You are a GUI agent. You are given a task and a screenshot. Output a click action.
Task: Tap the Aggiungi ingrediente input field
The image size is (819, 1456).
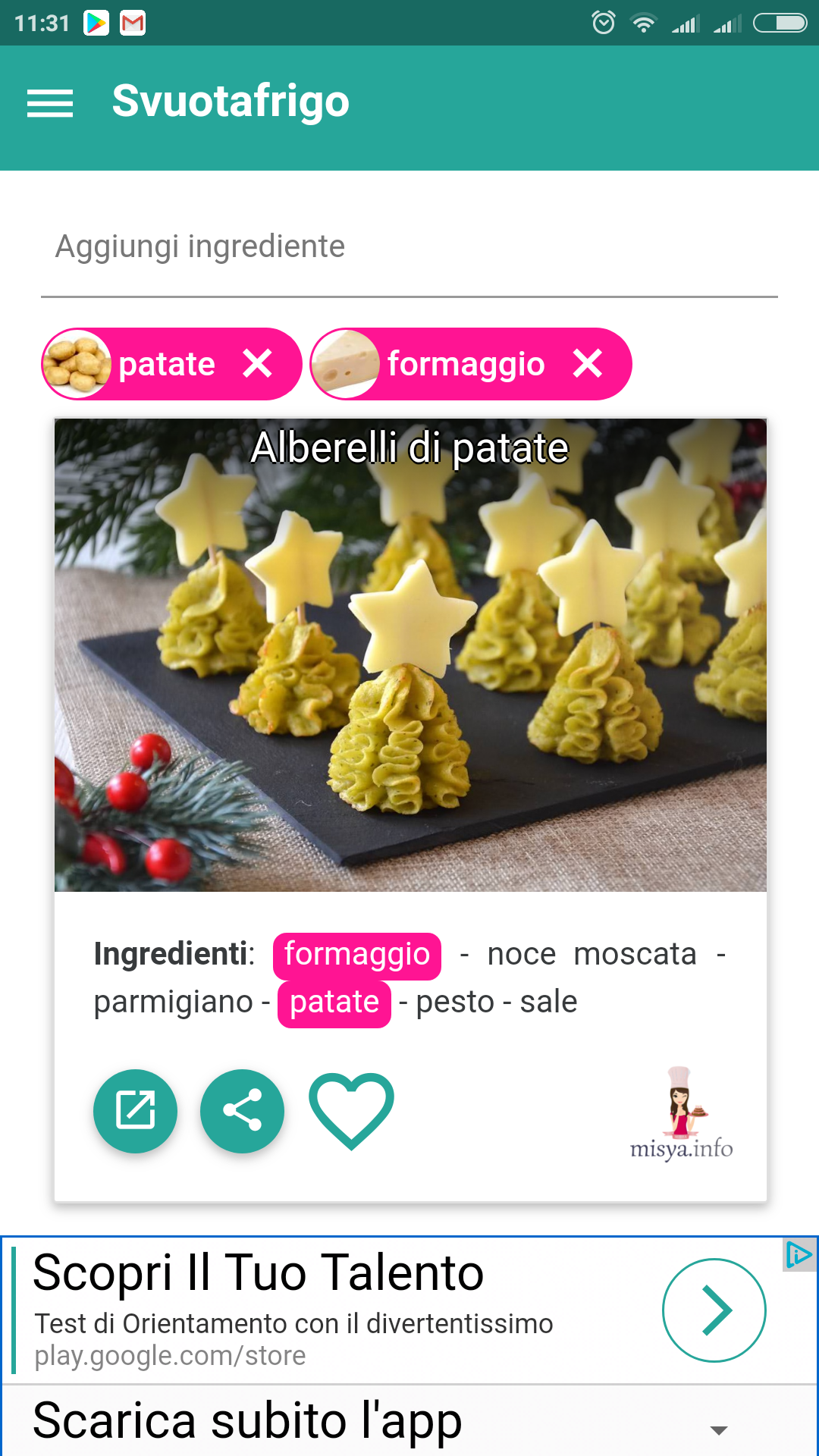409,247
